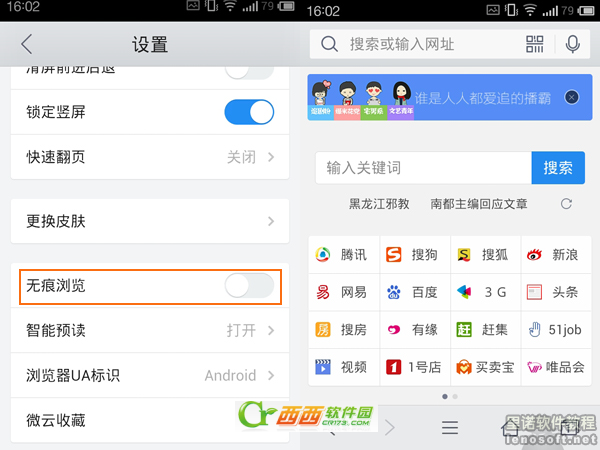
Task: Open the 腾讯 site shortcut
Action: (343, 255)
